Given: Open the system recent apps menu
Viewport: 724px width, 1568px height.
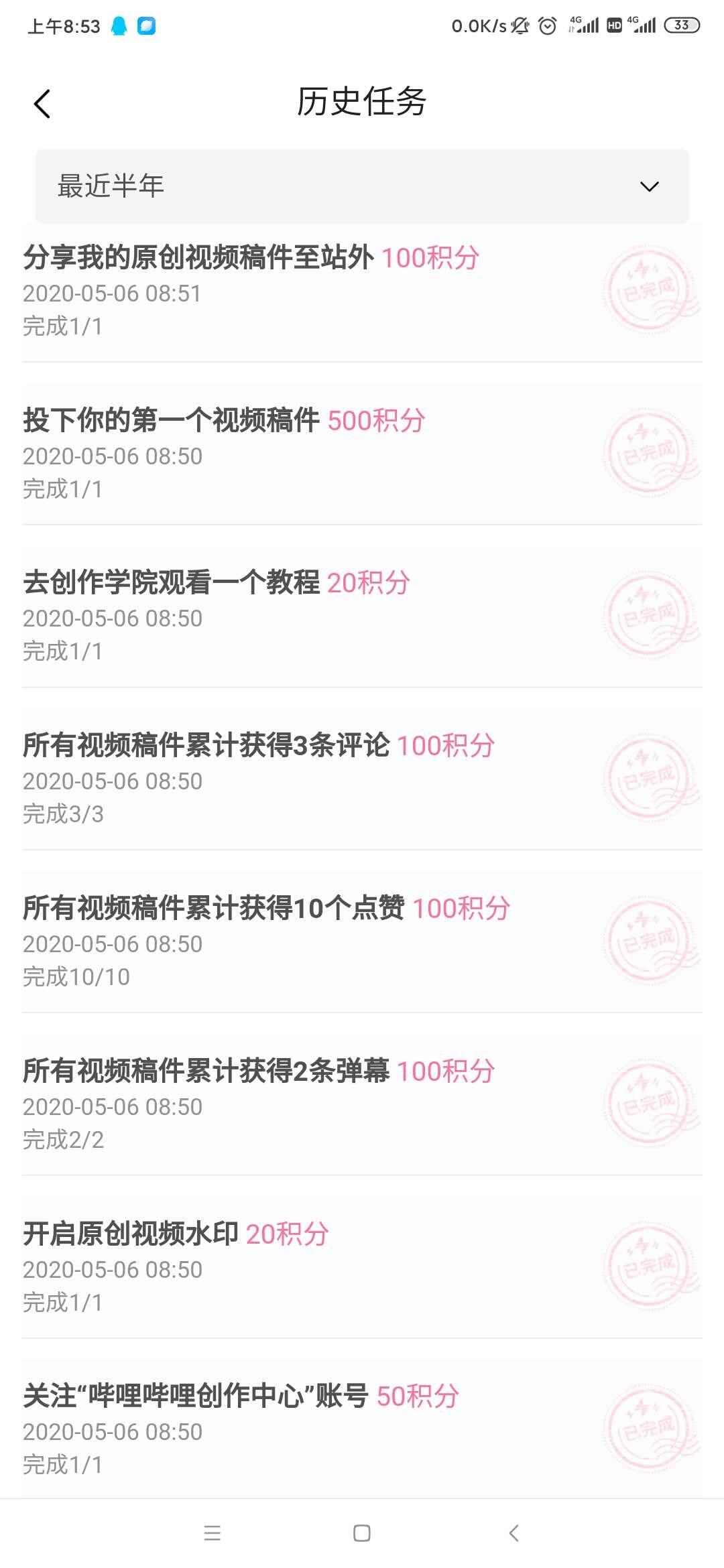Looking at the screenshot, I should click(212, 1533).
